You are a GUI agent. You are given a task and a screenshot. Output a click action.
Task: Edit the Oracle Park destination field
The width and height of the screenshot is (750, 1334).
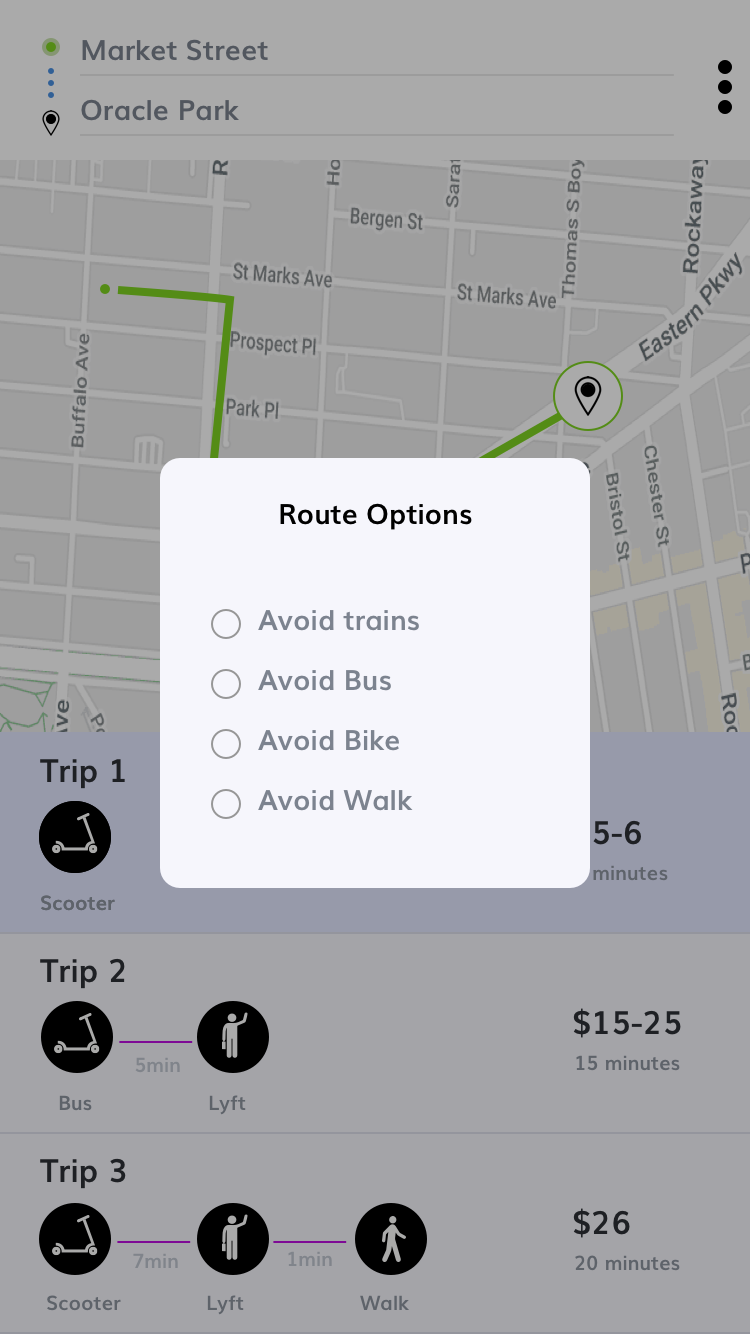click(375, 111)
